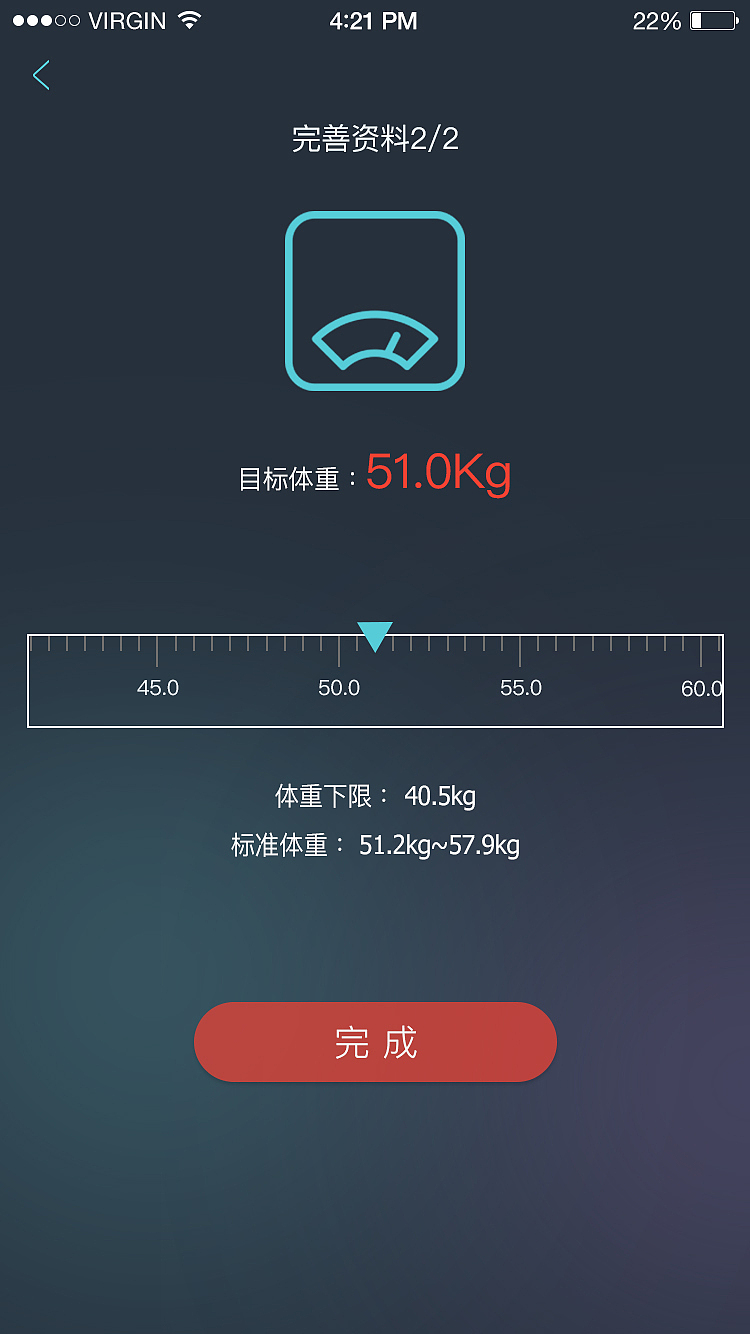This screenshot has width=750, height=1334.
Task: Click the 体重下限 40.5kg line
Action: pyautogui.click(x=375, y=797)
